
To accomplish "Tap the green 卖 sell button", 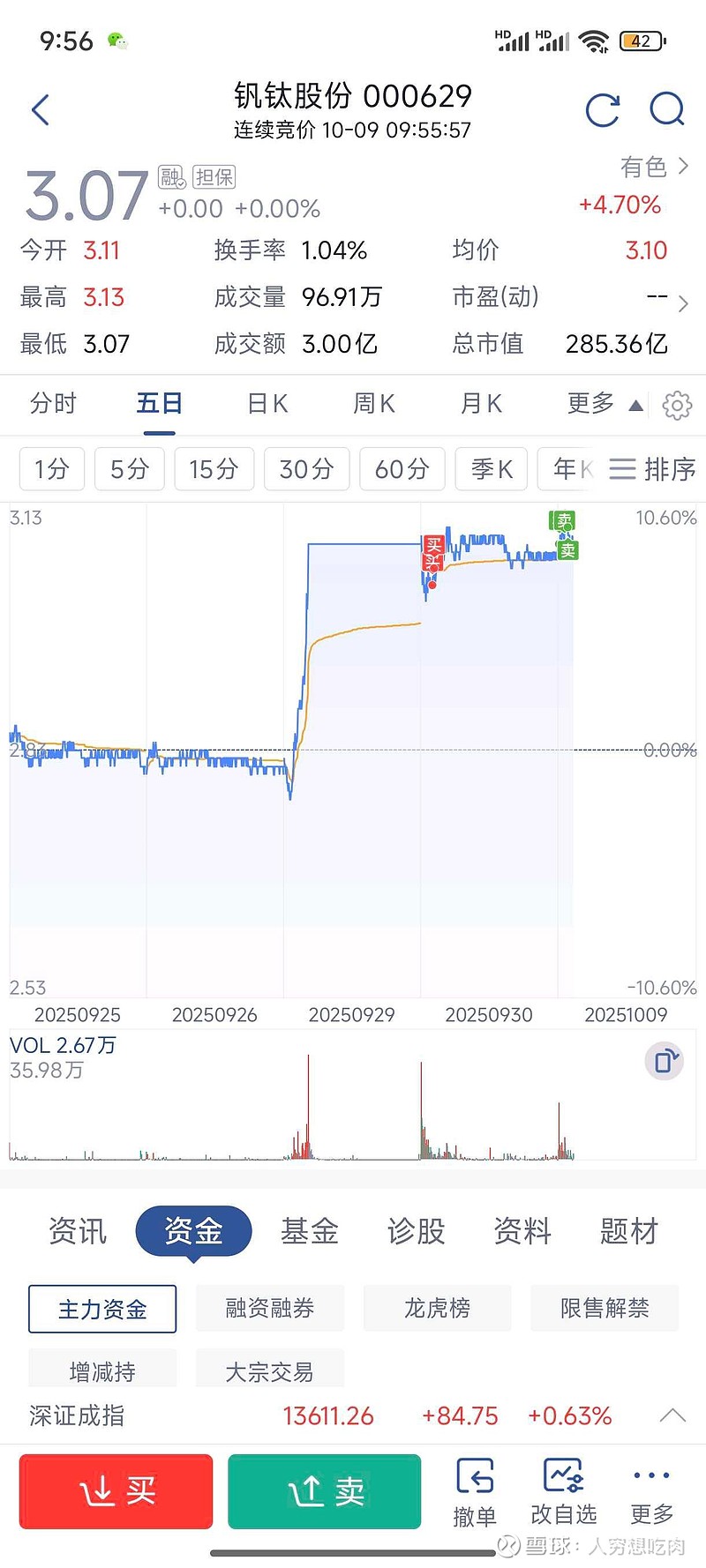I will 325,1491.
